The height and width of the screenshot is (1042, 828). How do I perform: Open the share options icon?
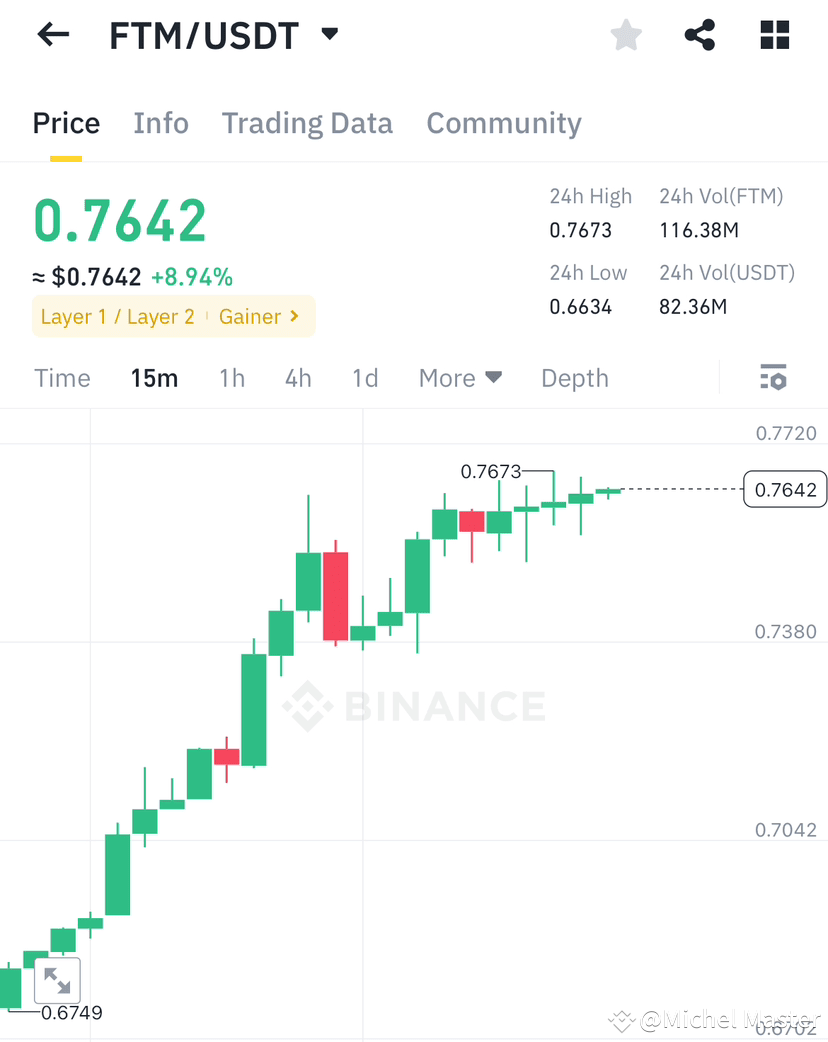699,34
